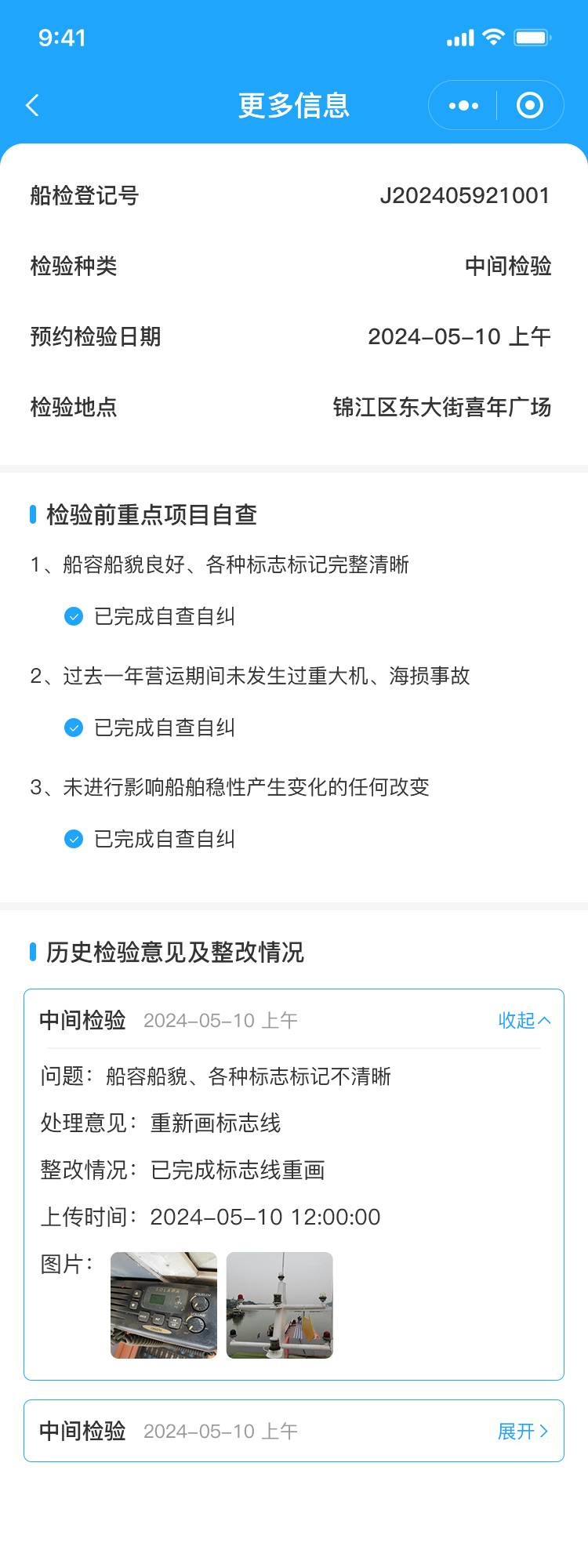Image resolution: width=588 pixels, height=1568 pixels.
Task: Open the mini program more-options menu
Action: 463,106
